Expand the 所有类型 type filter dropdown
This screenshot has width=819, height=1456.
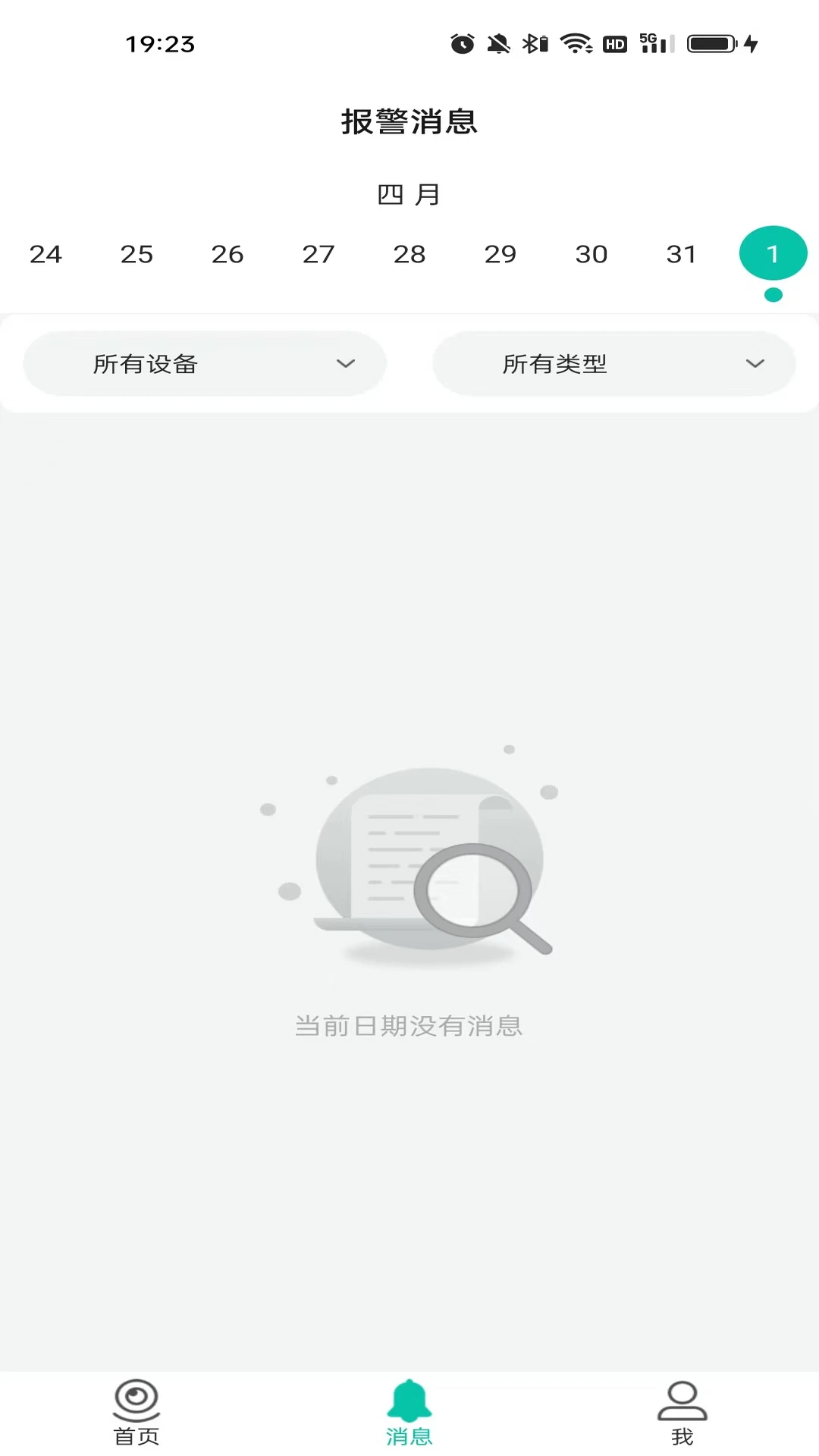(x=614, y=363)
